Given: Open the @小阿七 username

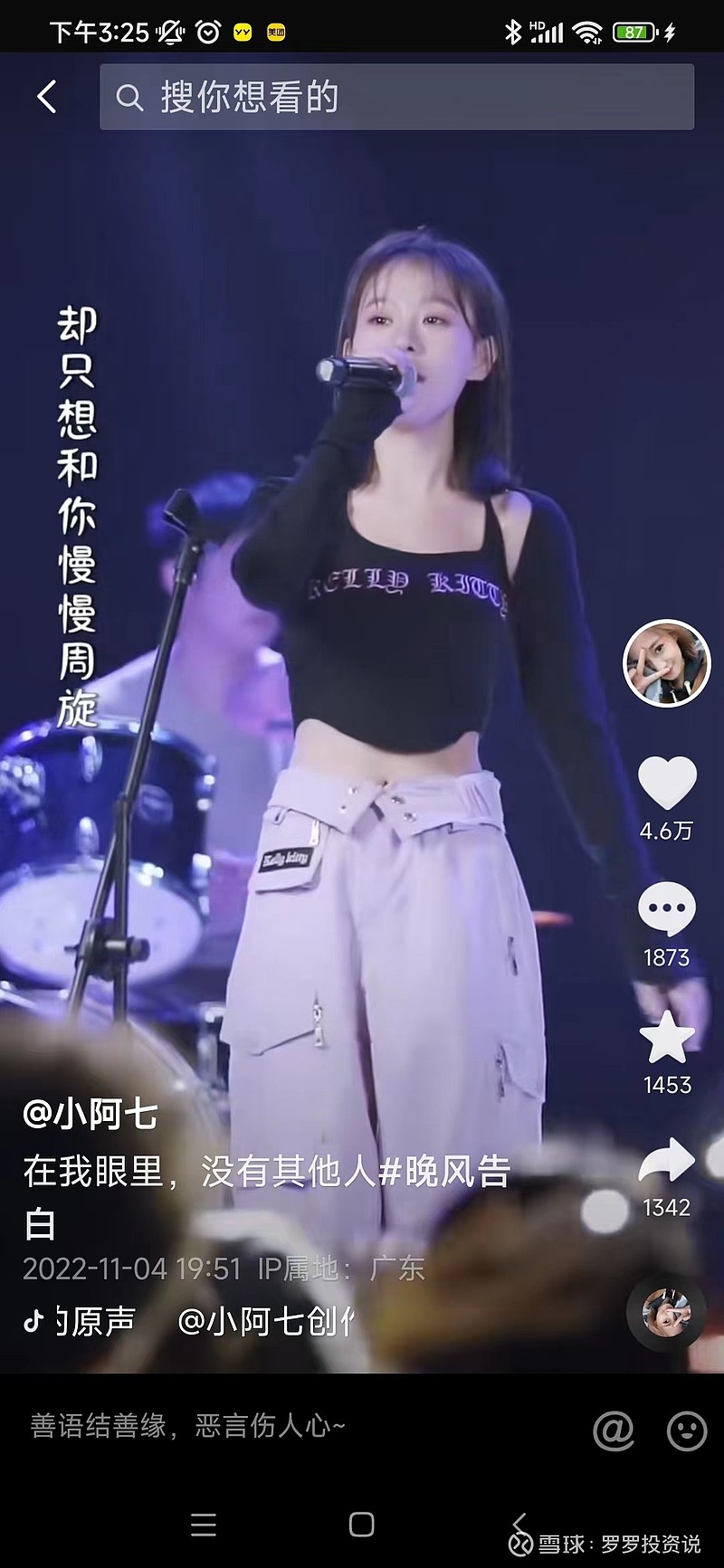Looking at the screenshot, I should pos(90,1114).
